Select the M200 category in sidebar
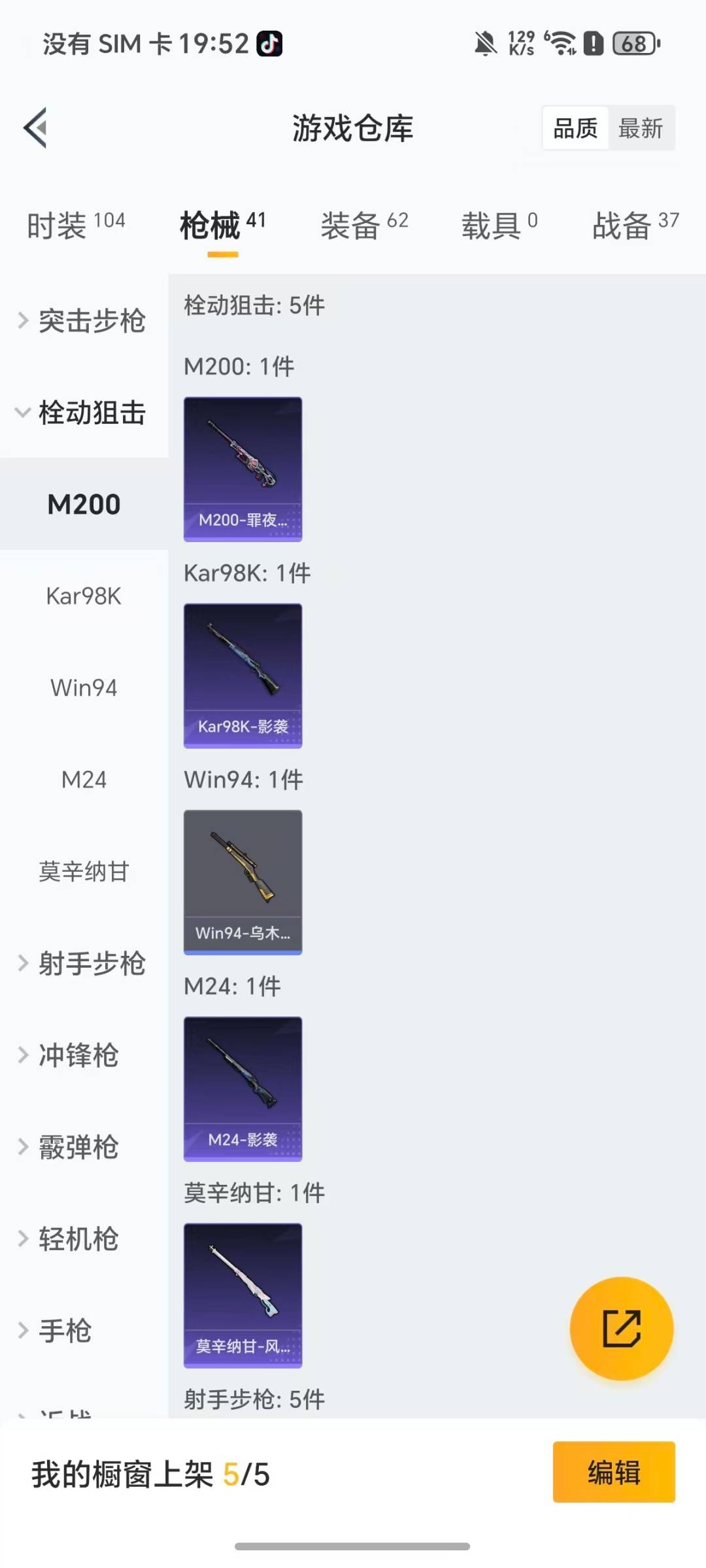This screenshot has width=706, height=1568. coord(84,503)
